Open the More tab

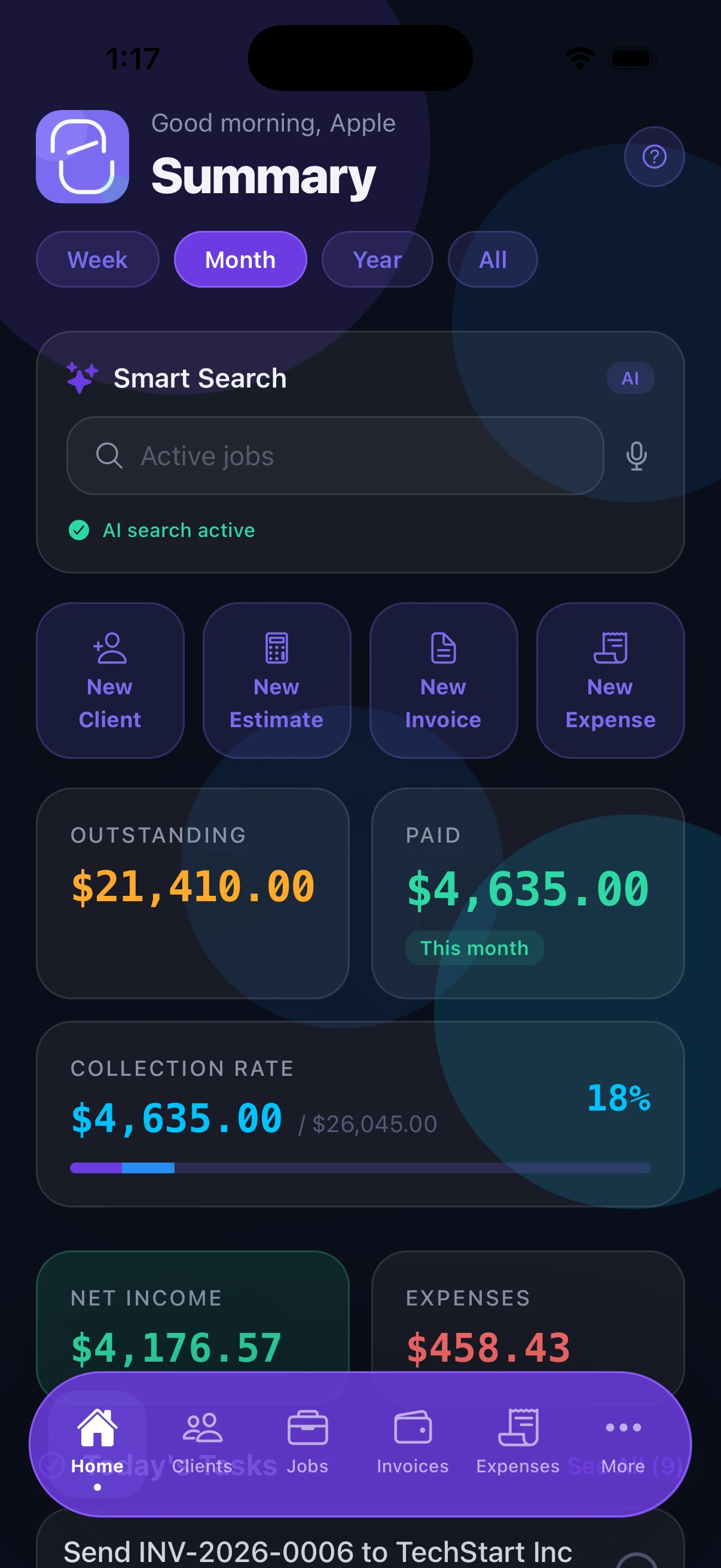click(x=623, y=1441)
